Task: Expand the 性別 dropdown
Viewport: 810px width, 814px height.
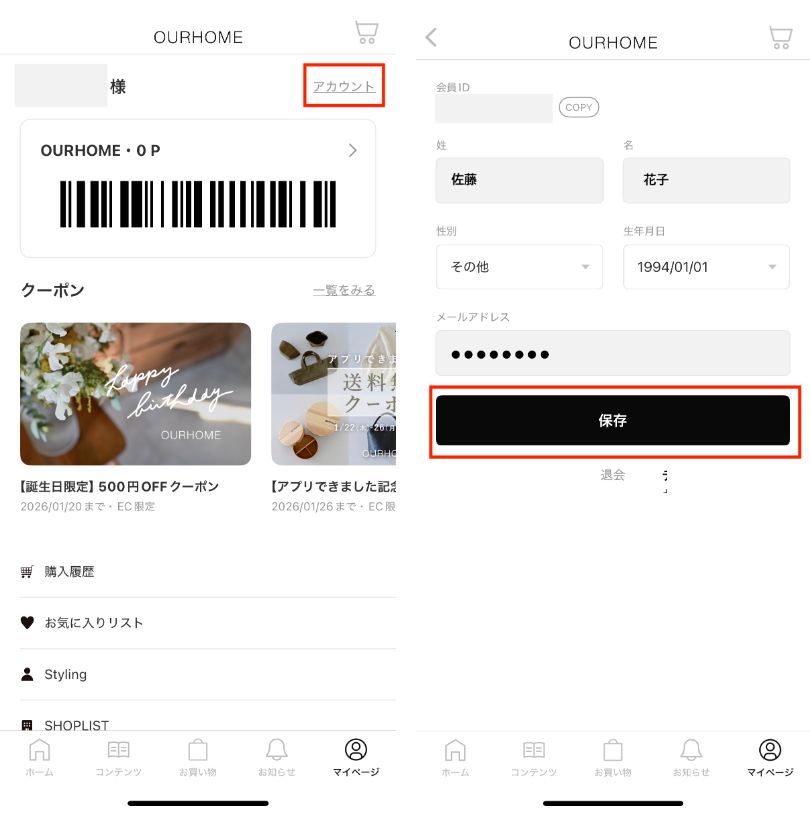Action: tap(519, 267)
